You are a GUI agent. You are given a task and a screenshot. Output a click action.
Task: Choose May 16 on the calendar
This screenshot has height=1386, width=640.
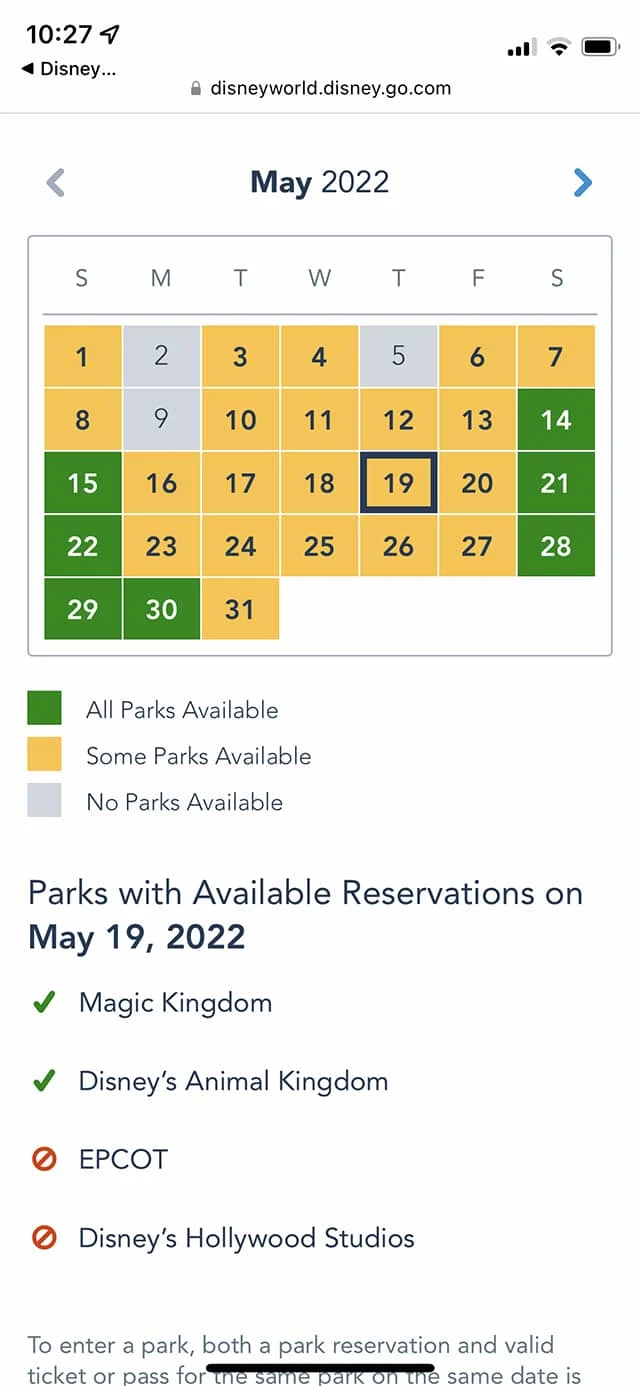(161, 483)
